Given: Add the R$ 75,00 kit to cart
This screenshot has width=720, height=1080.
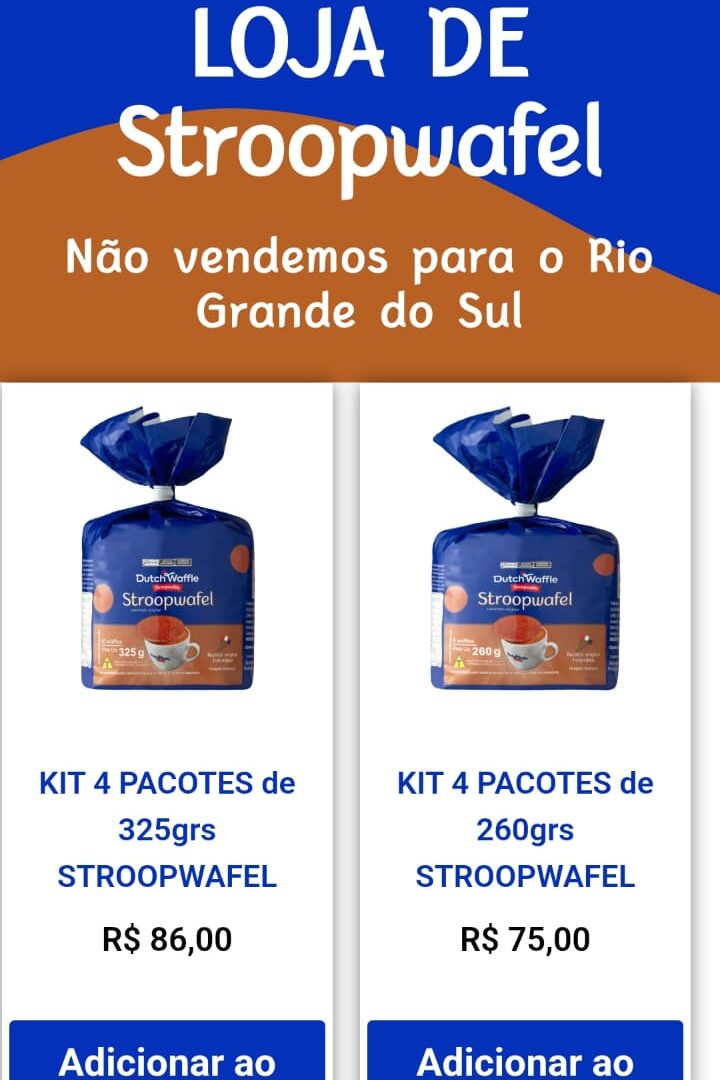Looking at the screenshot, I should point(525,1053).
